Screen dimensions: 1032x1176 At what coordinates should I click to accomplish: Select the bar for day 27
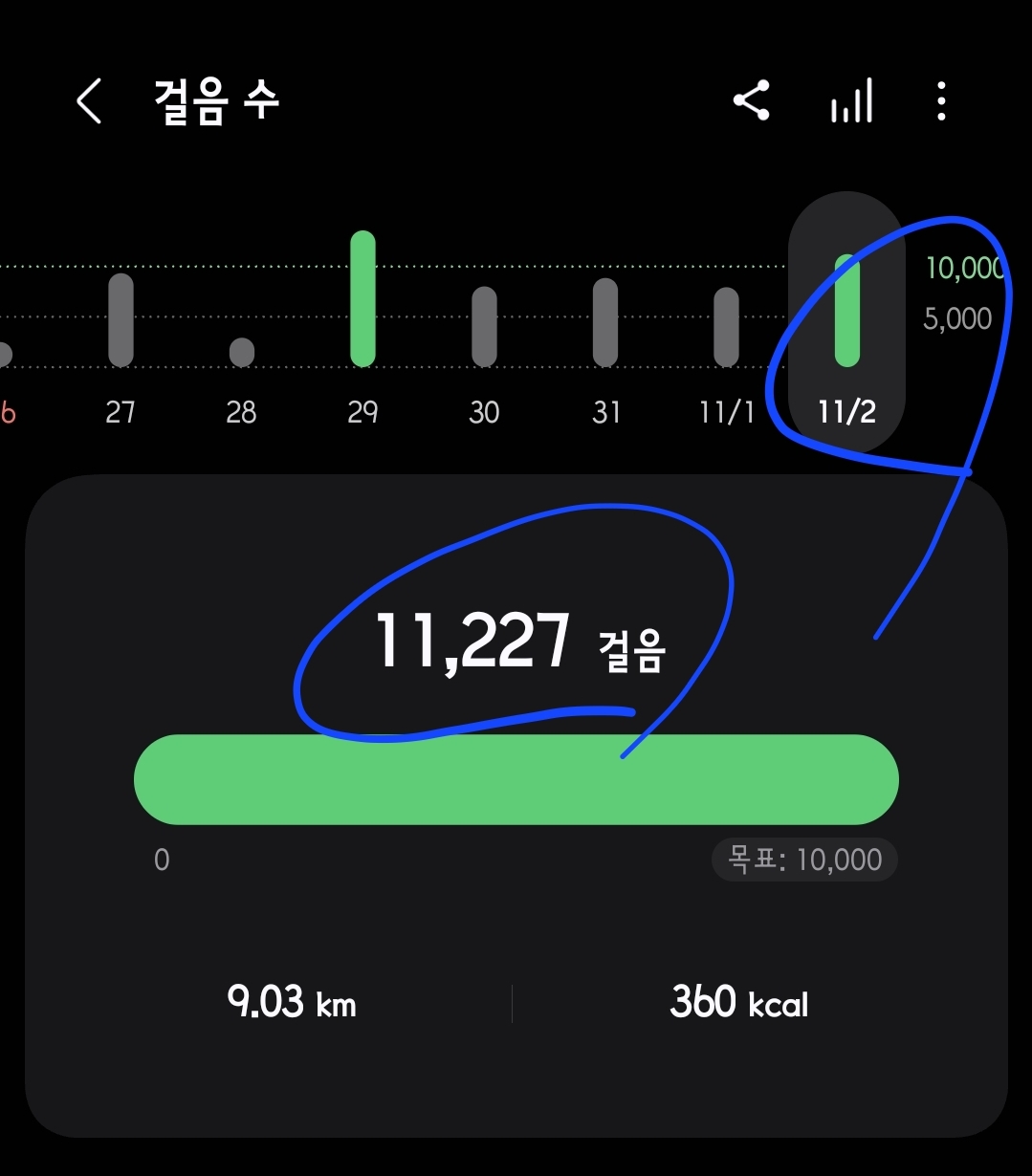tap(121, 320)
